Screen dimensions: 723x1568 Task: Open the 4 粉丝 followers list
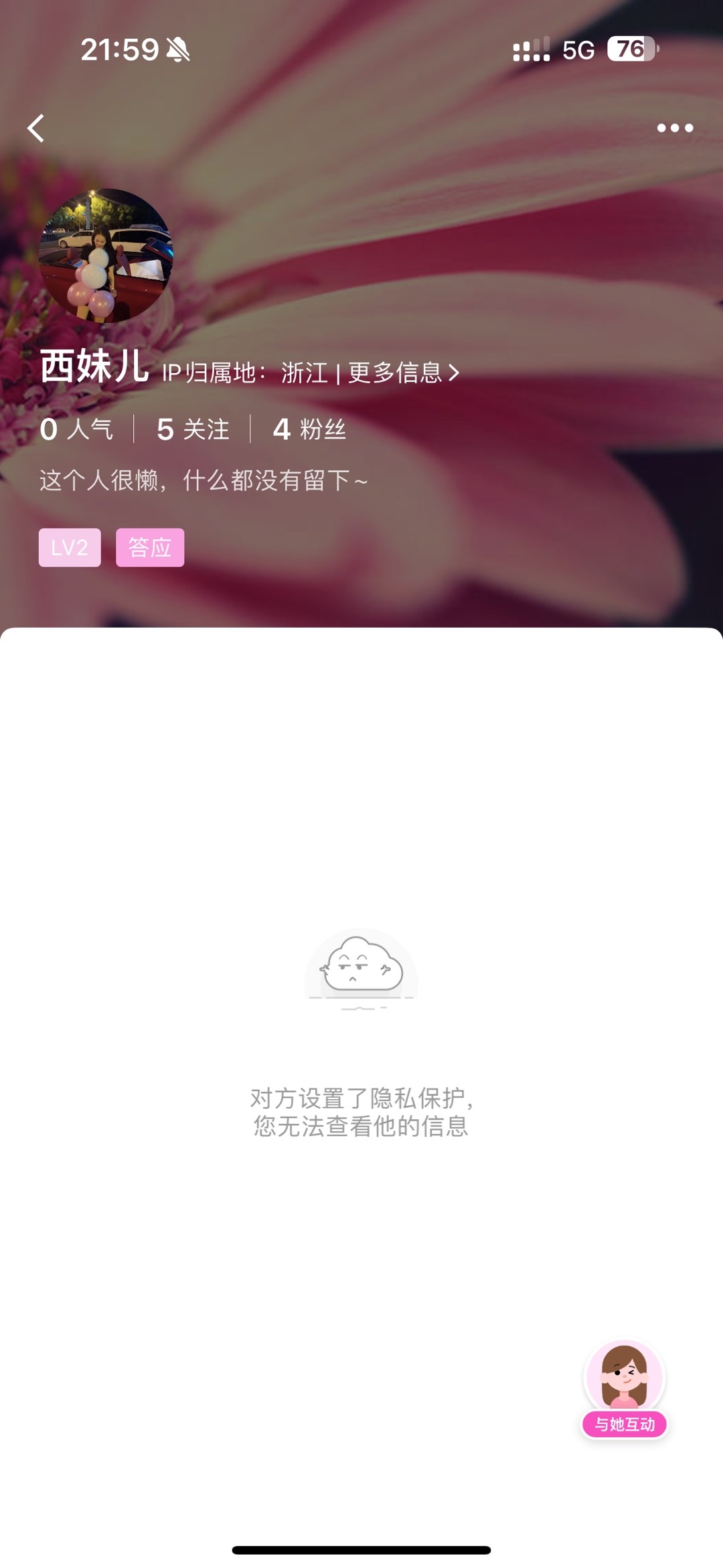tap(309, 429)
